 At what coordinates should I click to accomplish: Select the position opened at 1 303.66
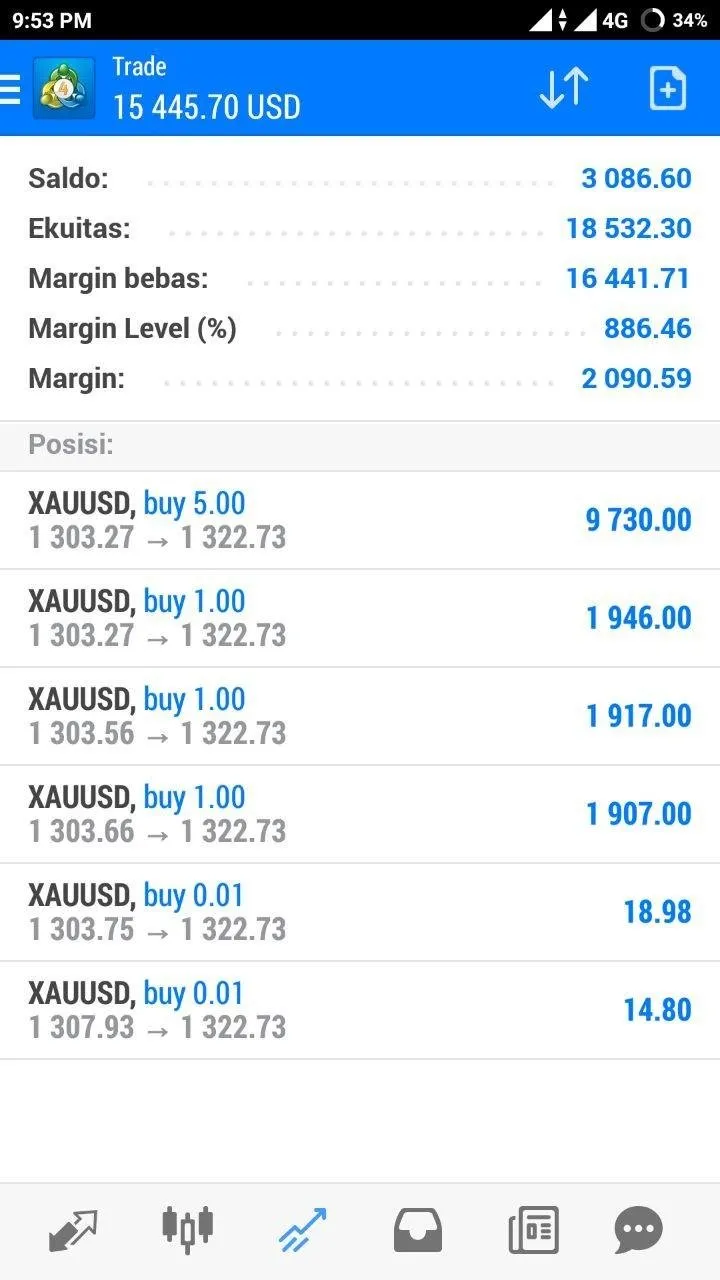(x=360, y=814)
